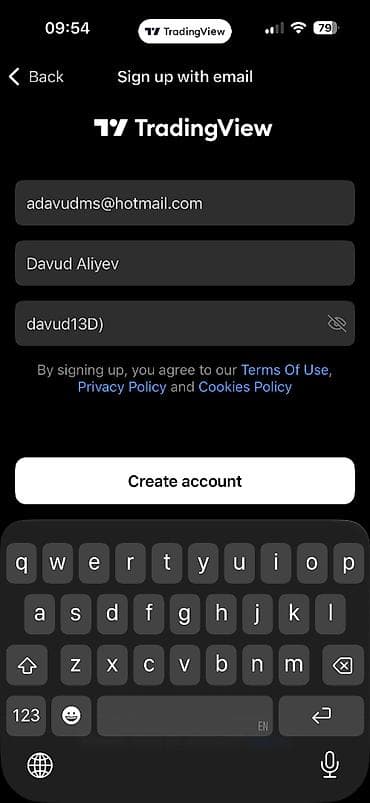Switch keyboard to 123 numbers layout
The image size is (370, 803).
(26, 716)
